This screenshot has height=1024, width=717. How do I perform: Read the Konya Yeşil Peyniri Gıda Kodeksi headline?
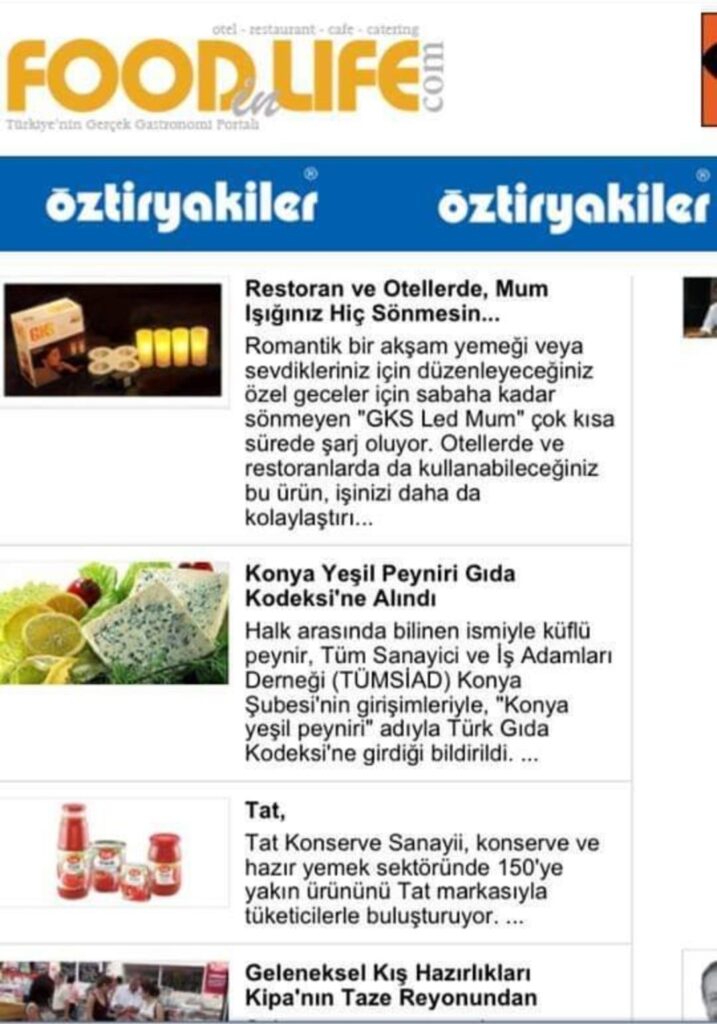pos(380,587)
